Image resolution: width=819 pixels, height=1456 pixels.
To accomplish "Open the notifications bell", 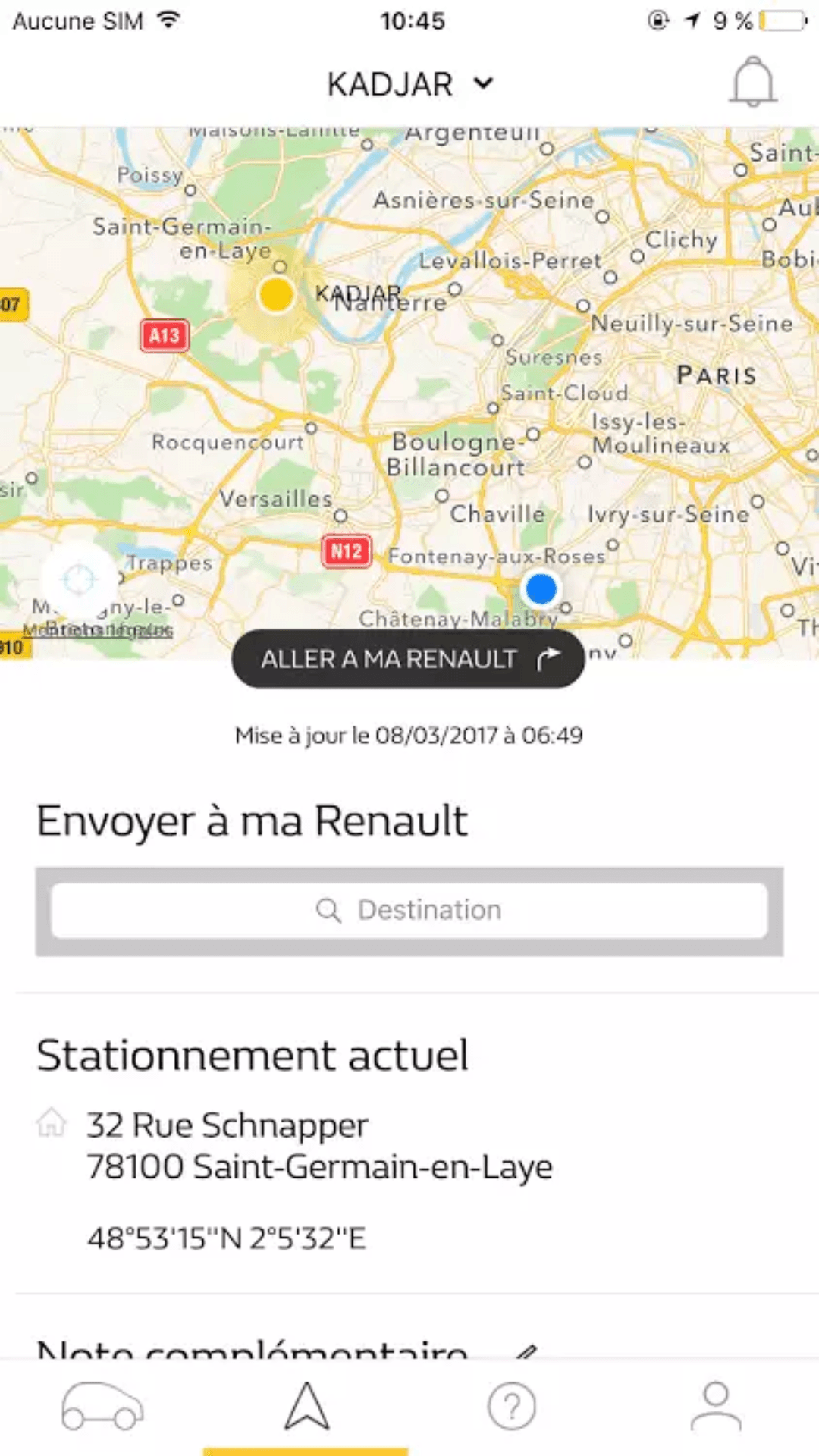I will [753, 82].
